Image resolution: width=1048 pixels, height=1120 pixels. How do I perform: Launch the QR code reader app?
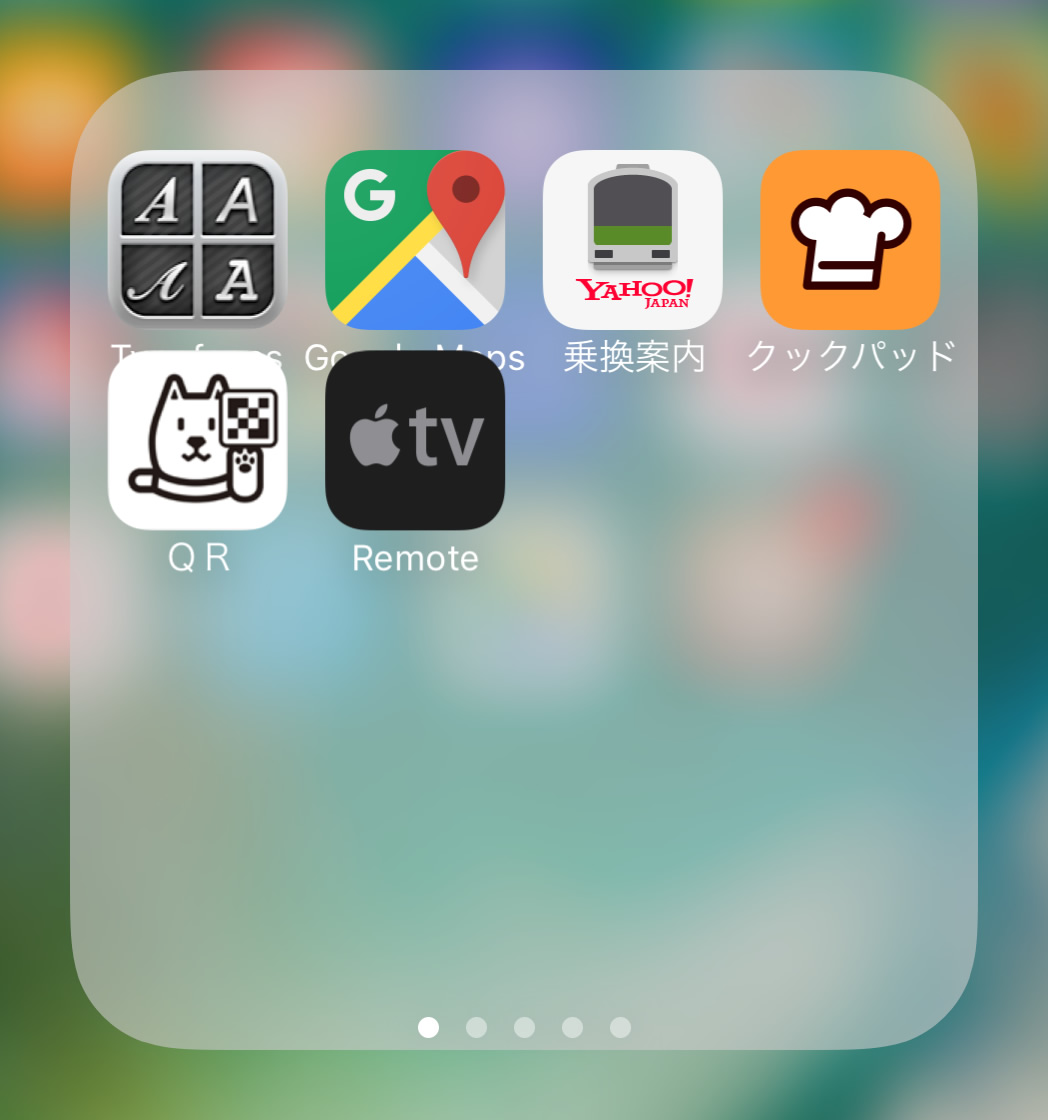[x=197, y=440]
